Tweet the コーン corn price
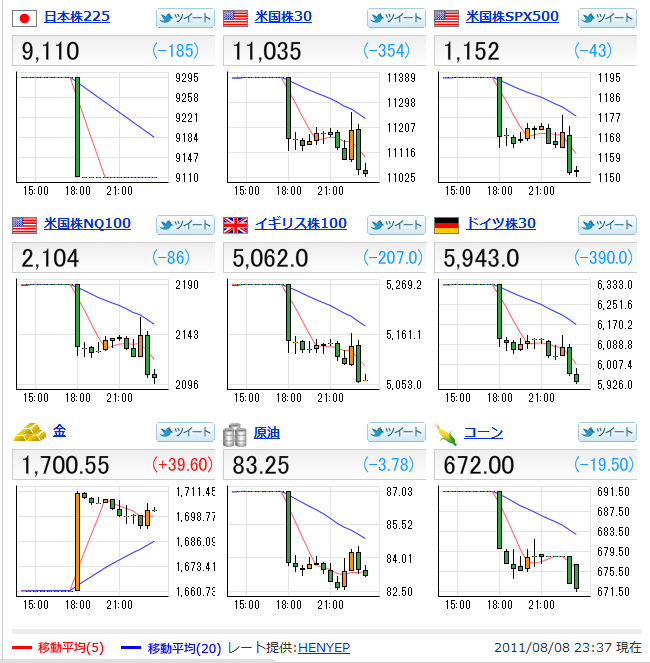This screenshot has height=663, width=650. point(607,432)
